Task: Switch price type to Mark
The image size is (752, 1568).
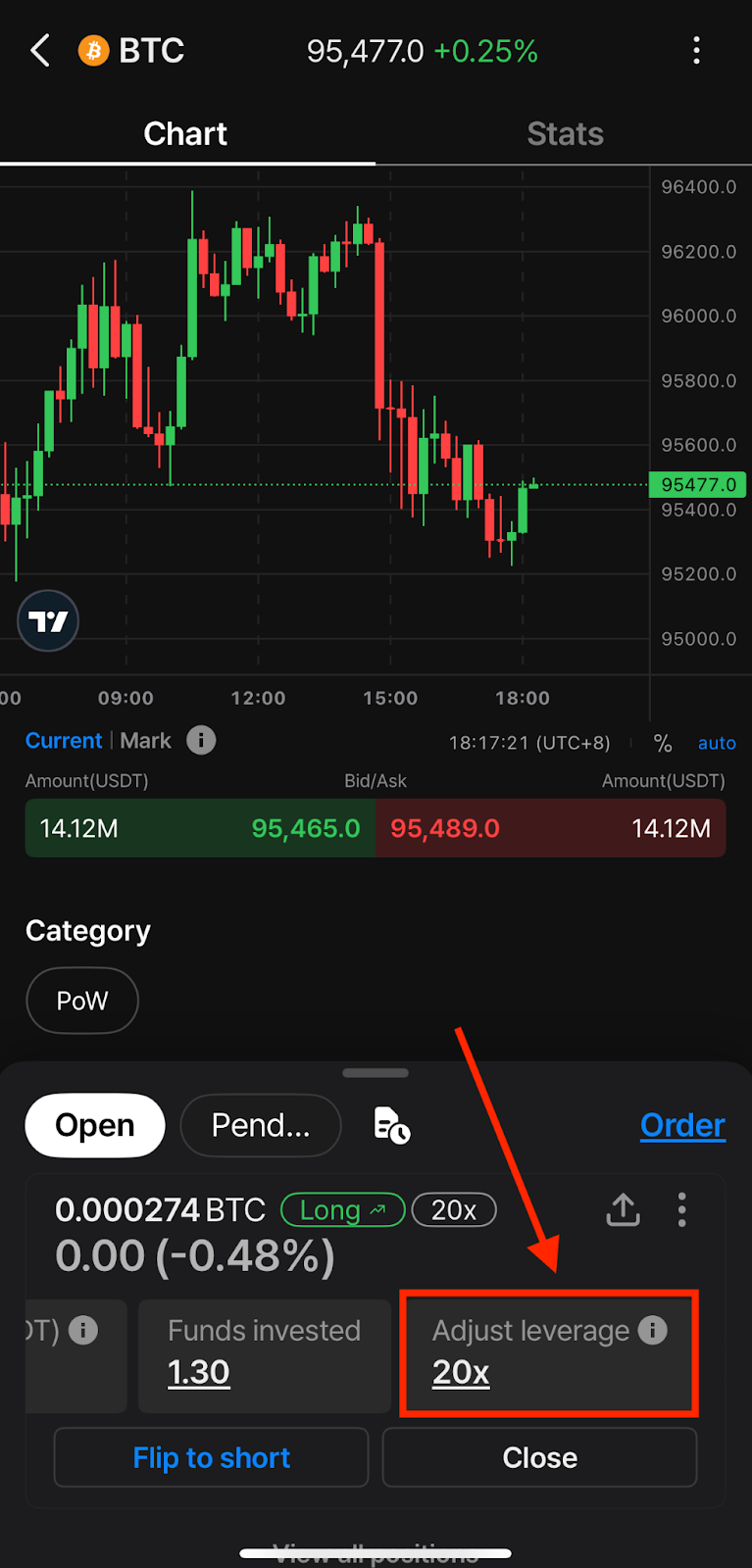Action: pos(145,741)
